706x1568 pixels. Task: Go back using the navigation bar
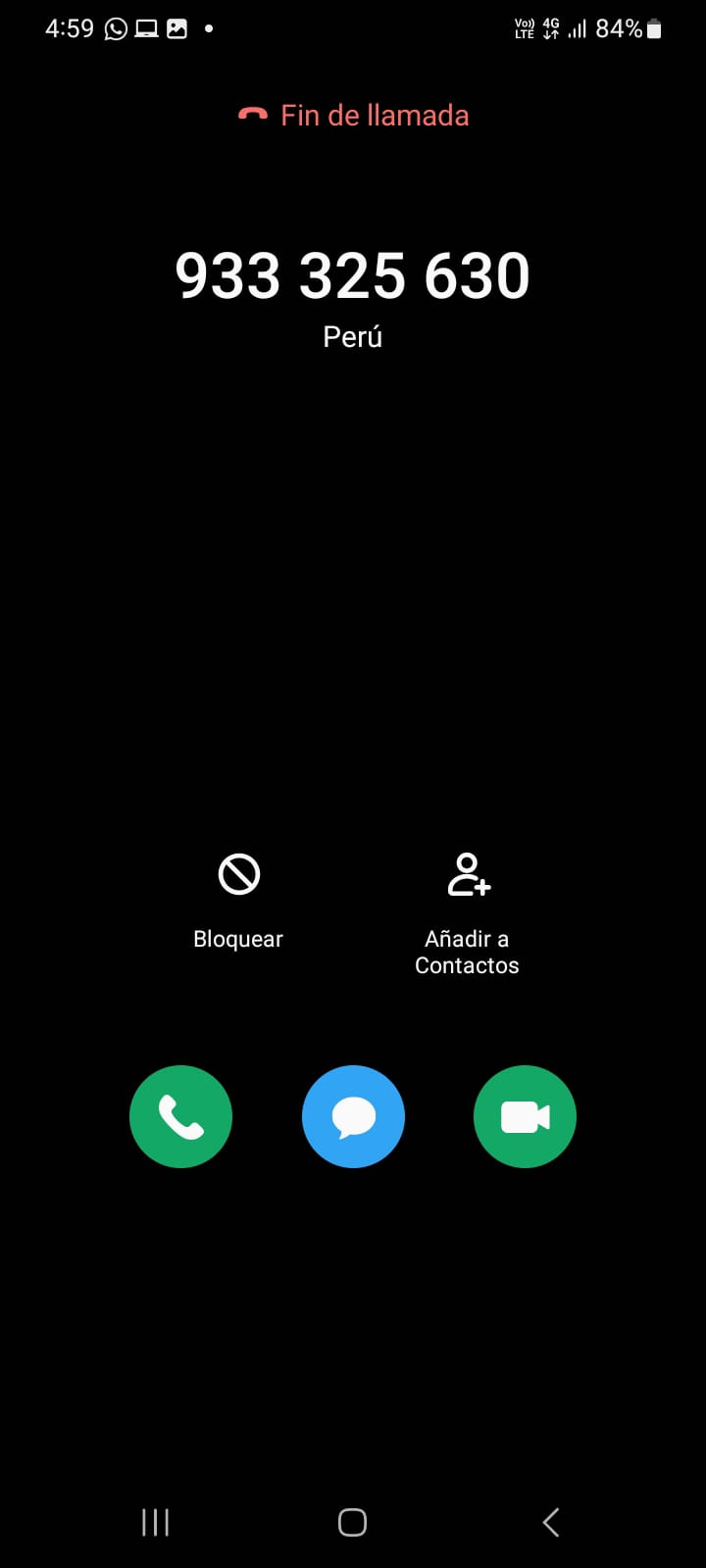click(x=551, y=1522)
